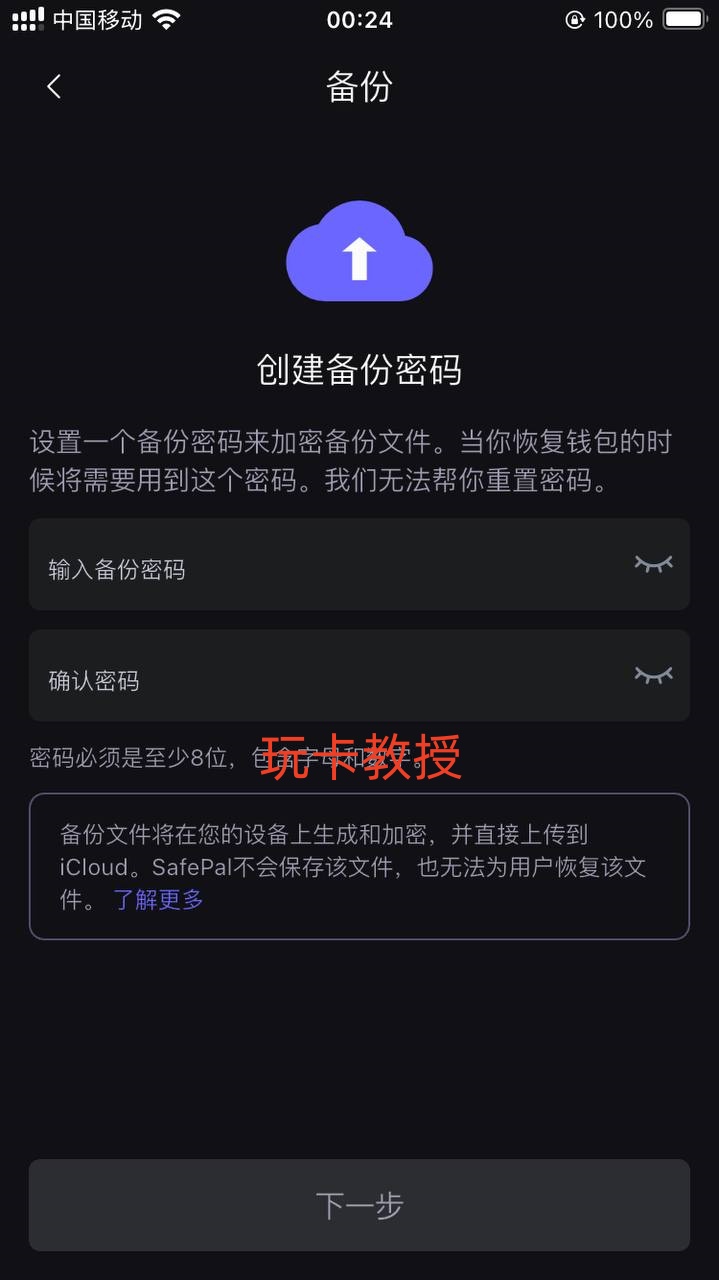Image resolution: width=719 pixels, height=1280 pixels.
Task: Tap the 下一步 button
Action: (x=359, y=1205)
